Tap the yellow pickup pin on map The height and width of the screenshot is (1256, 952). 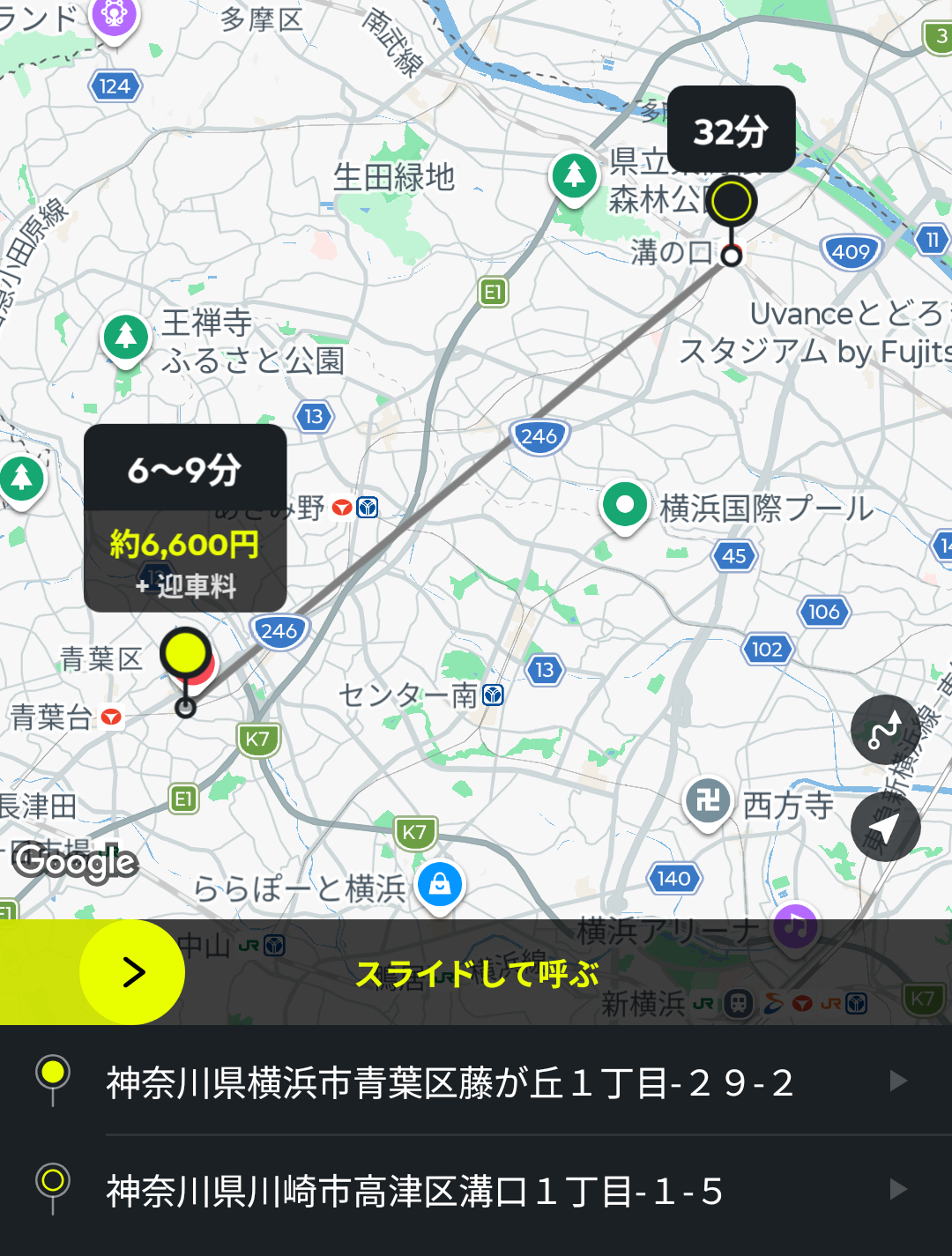(185, 654)
